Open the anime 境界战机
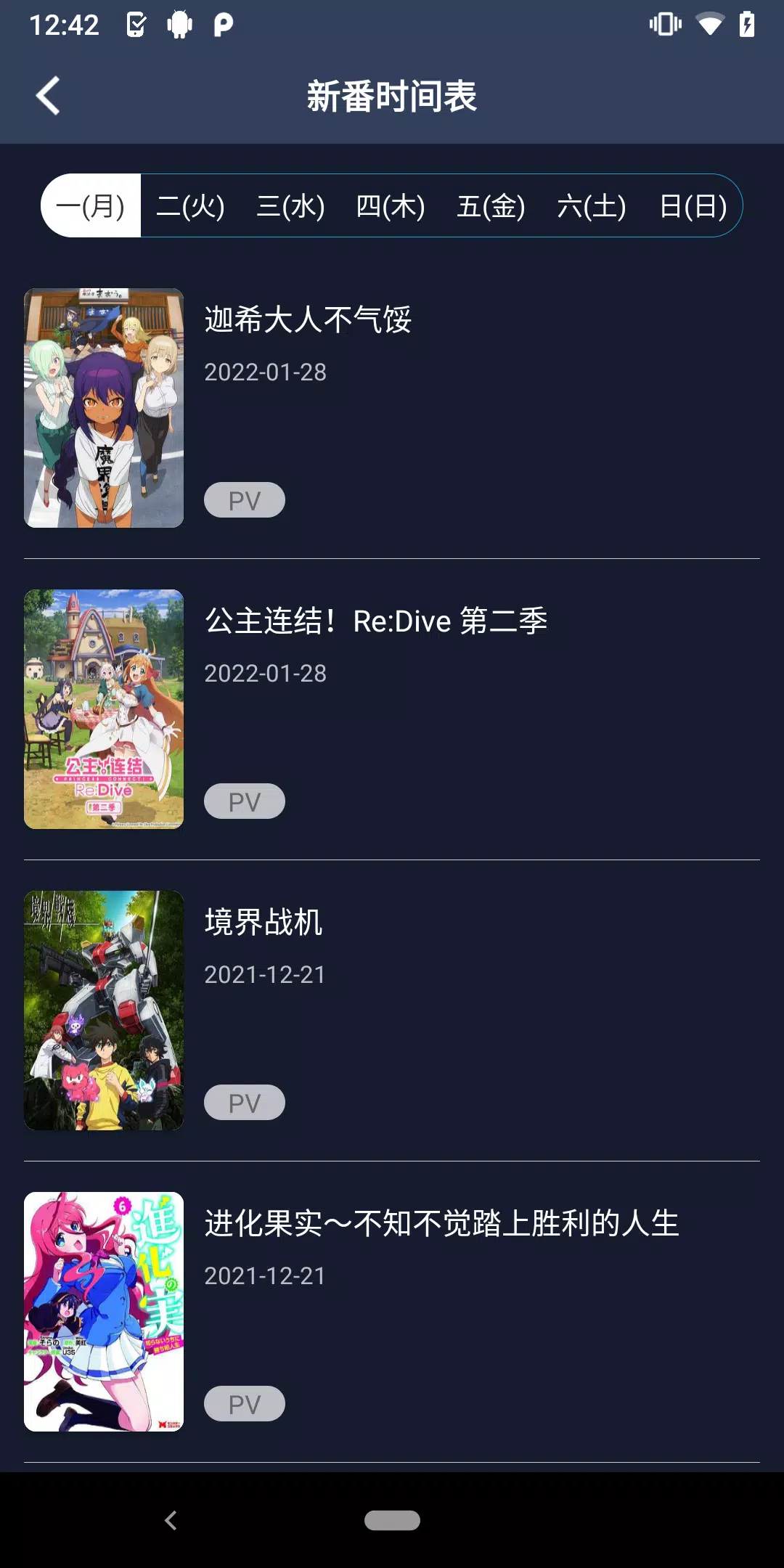This screenshot has width=784, height=1568. click(x=264, y=923)
